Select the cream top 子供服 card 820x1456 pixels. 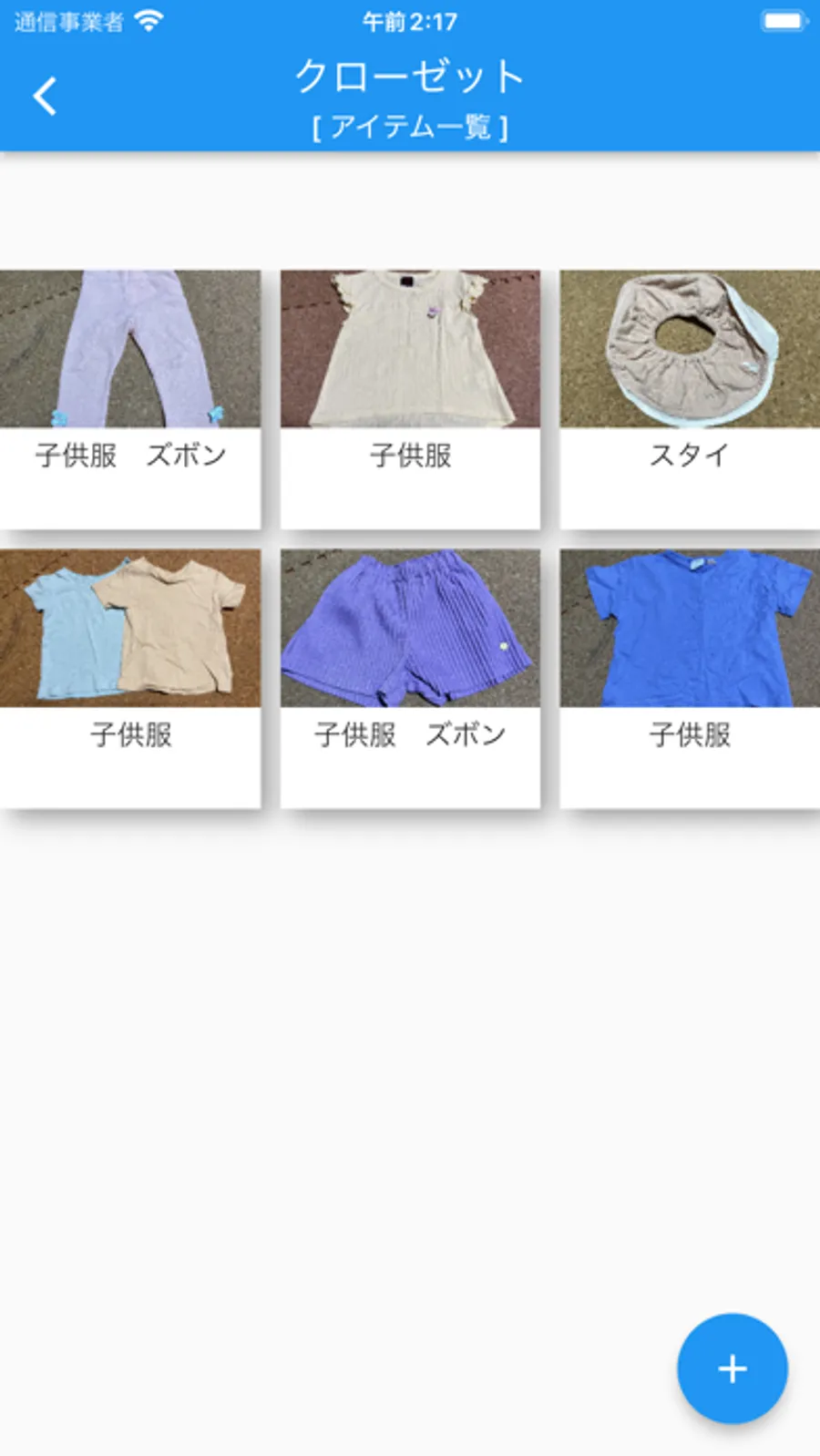pos(410,398)
